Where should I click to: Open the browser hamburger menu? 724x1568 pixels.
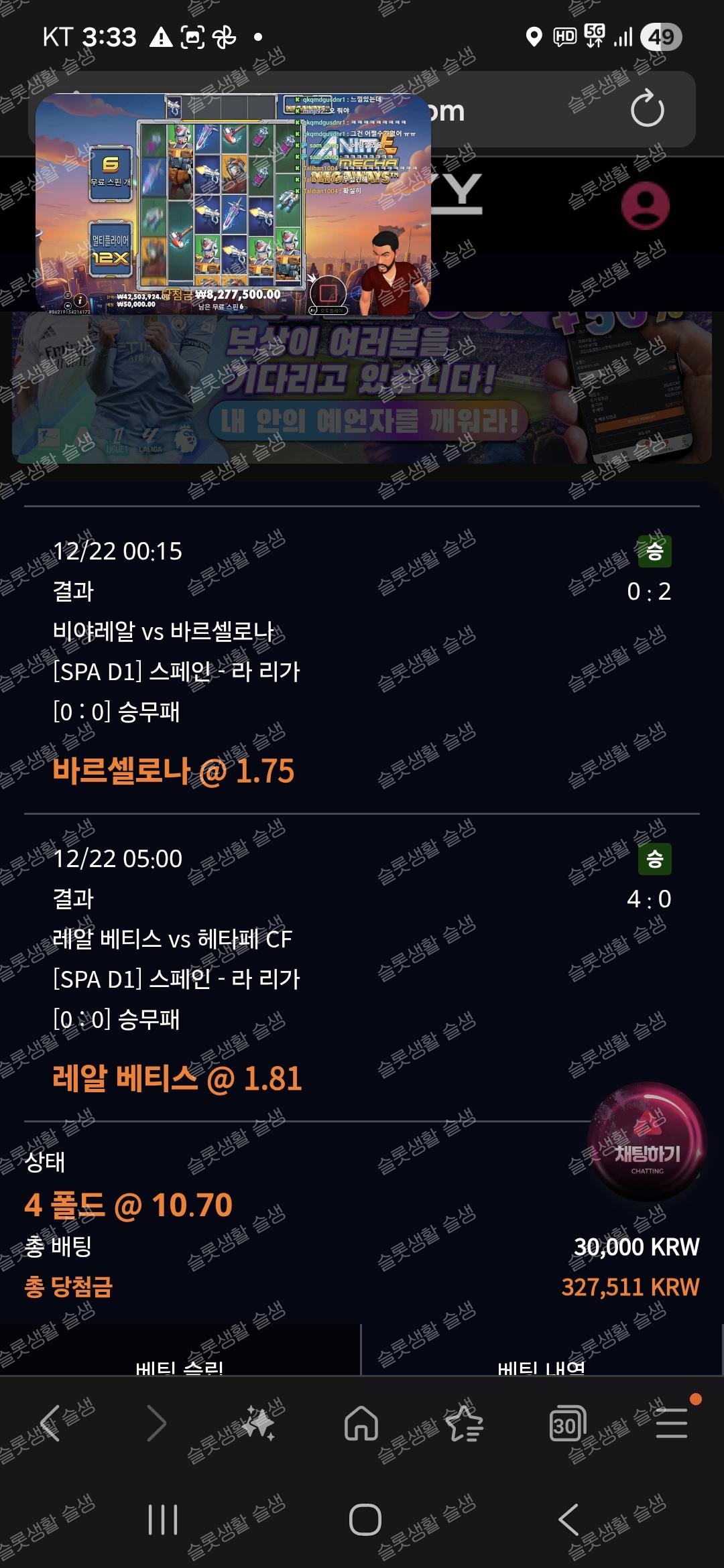coord(671,1423)
